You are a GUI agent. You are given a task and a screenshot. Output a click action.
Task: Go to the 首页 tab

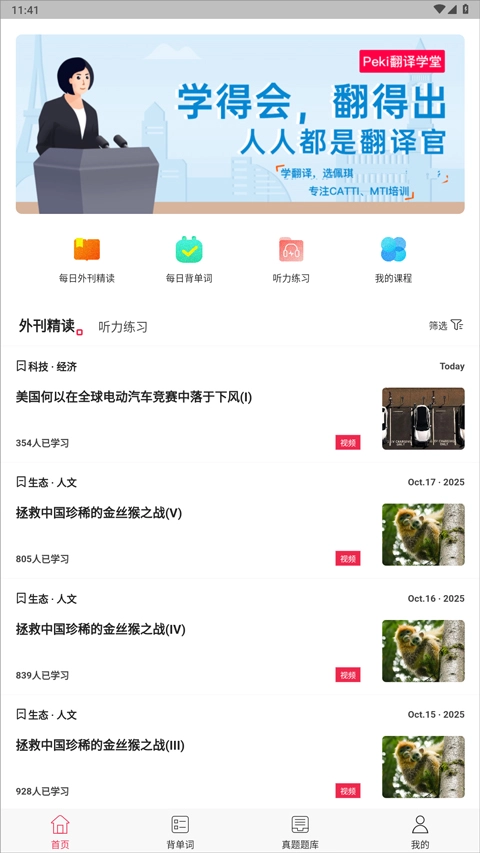pyautogui.click(x=60, y=832)
